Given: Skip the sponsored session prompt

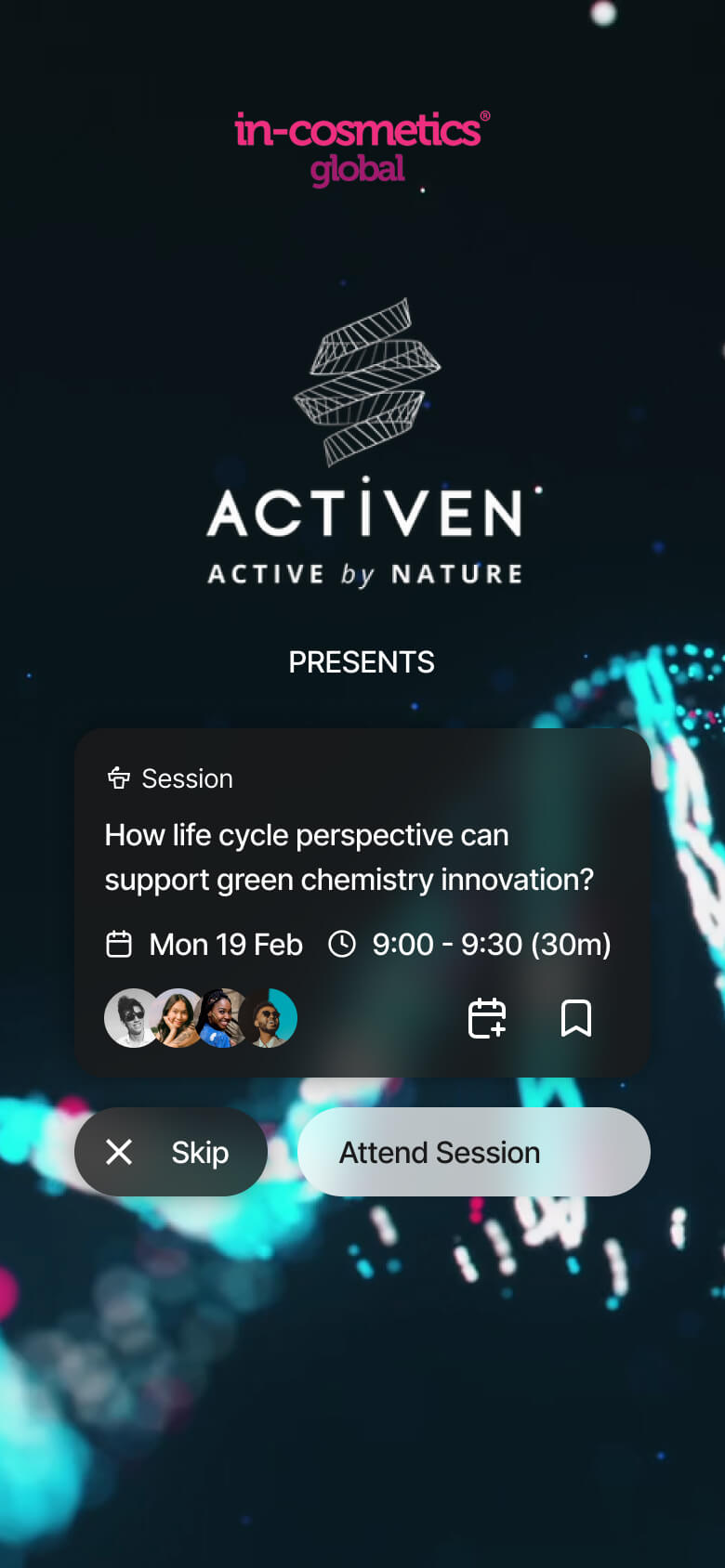Looking at the screenshot, I should [x=171, y=1152].
